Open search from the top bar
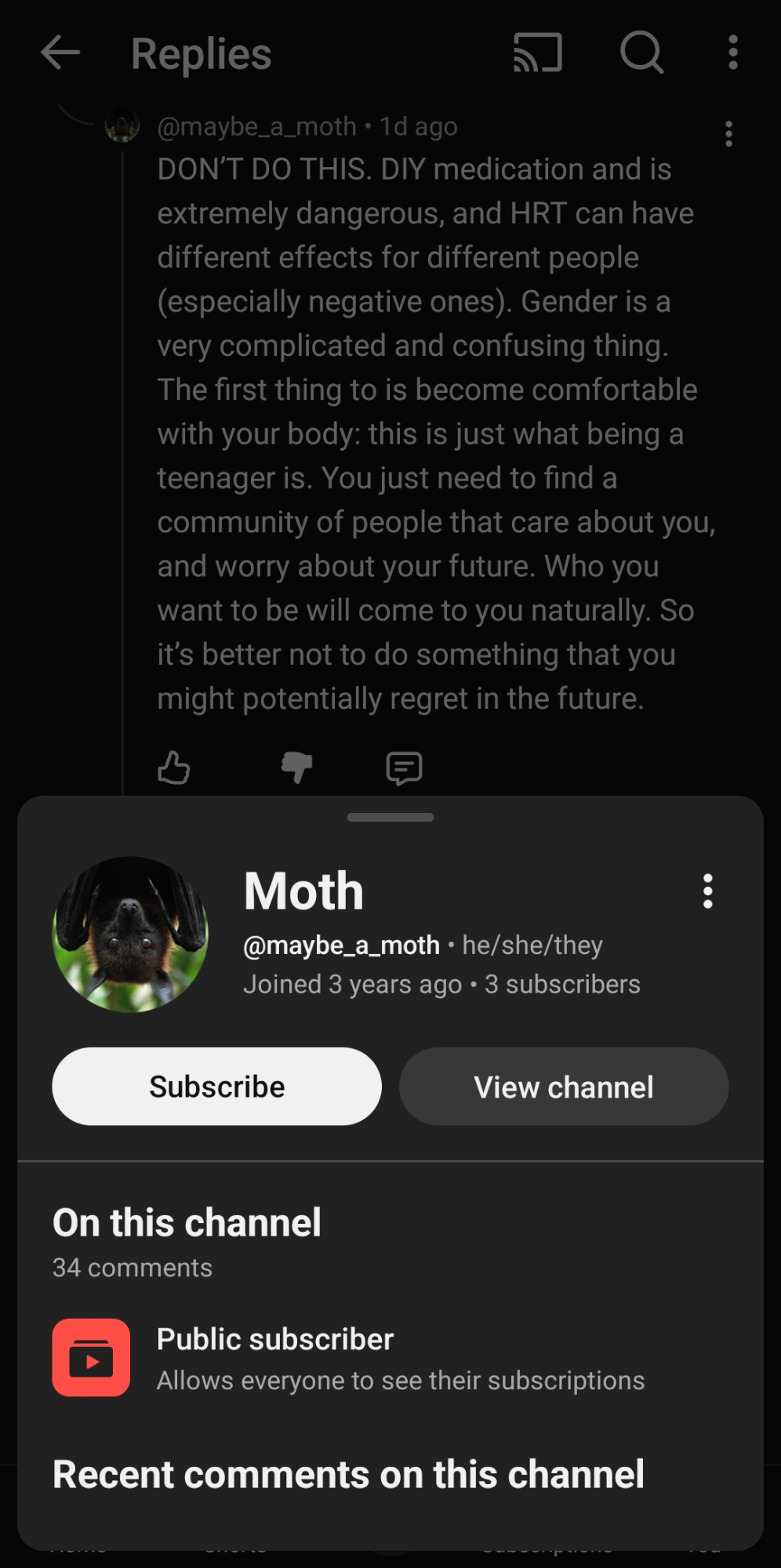This screenshot has height=1568, width=781. (642, 53)
